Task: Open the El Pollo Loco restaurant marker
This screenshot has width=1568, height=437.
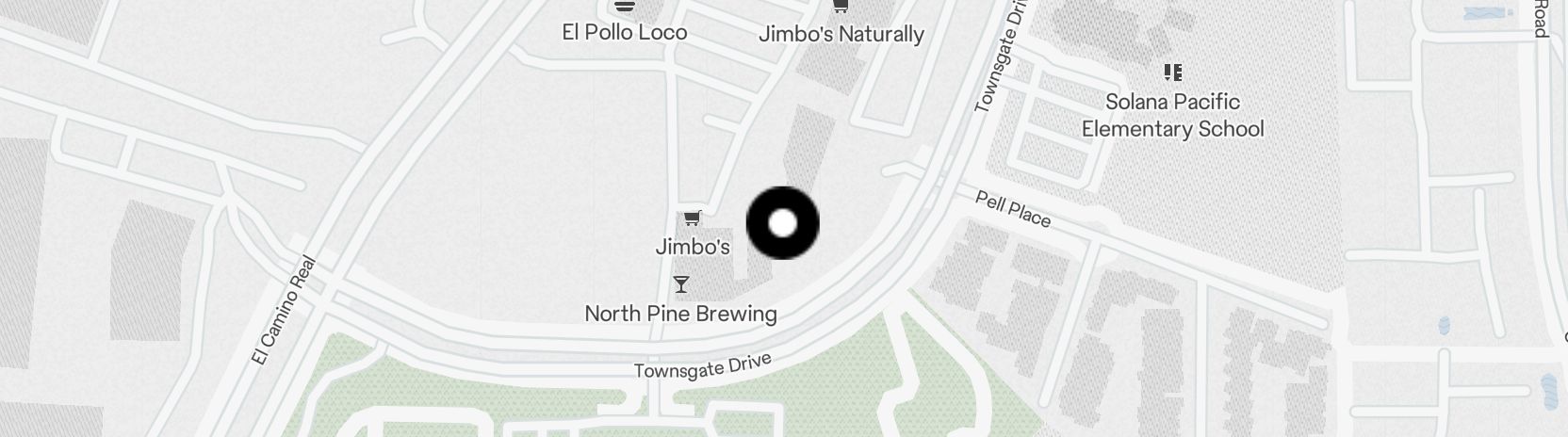Action: point(625,8)
